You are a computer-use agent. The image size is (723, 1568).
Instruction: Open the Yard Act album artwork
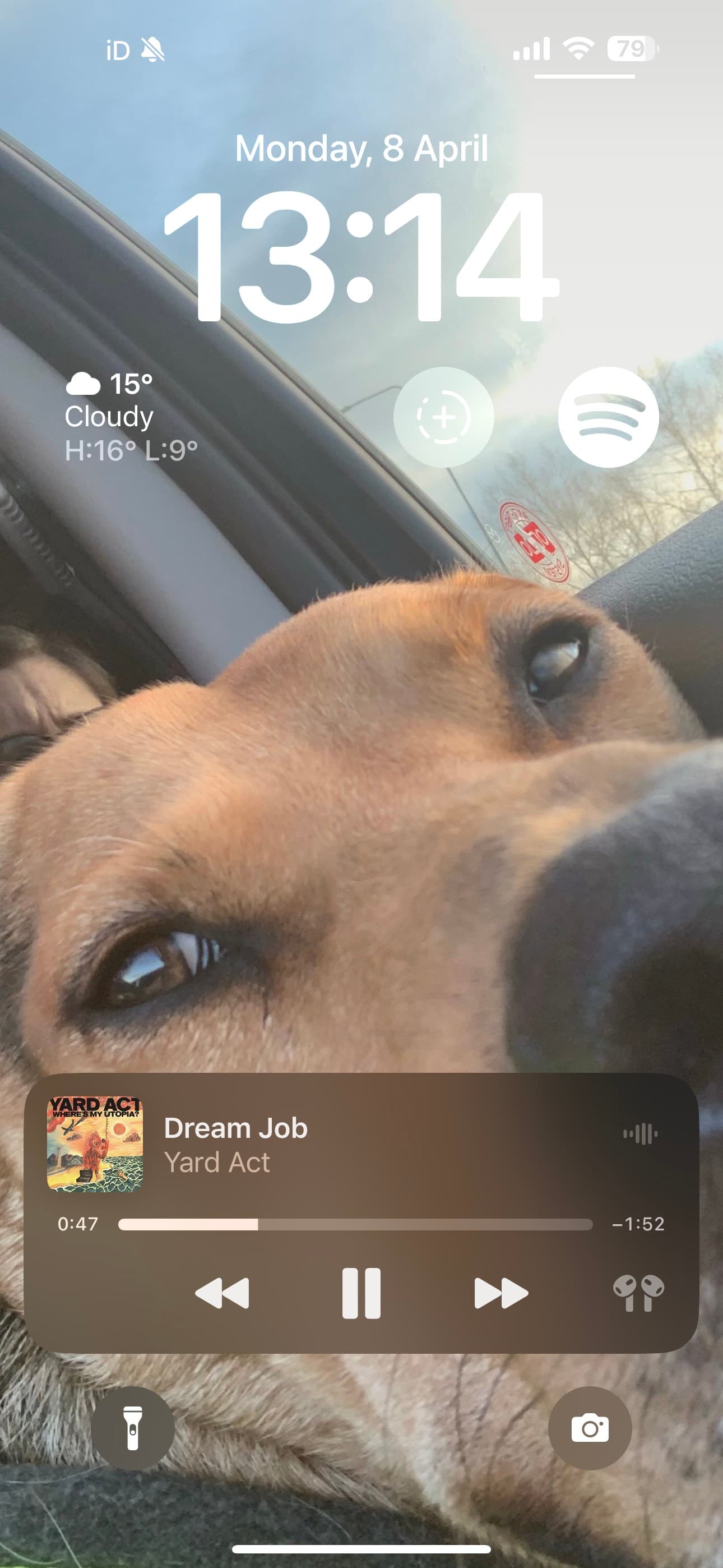click(x=95, y=1143)
